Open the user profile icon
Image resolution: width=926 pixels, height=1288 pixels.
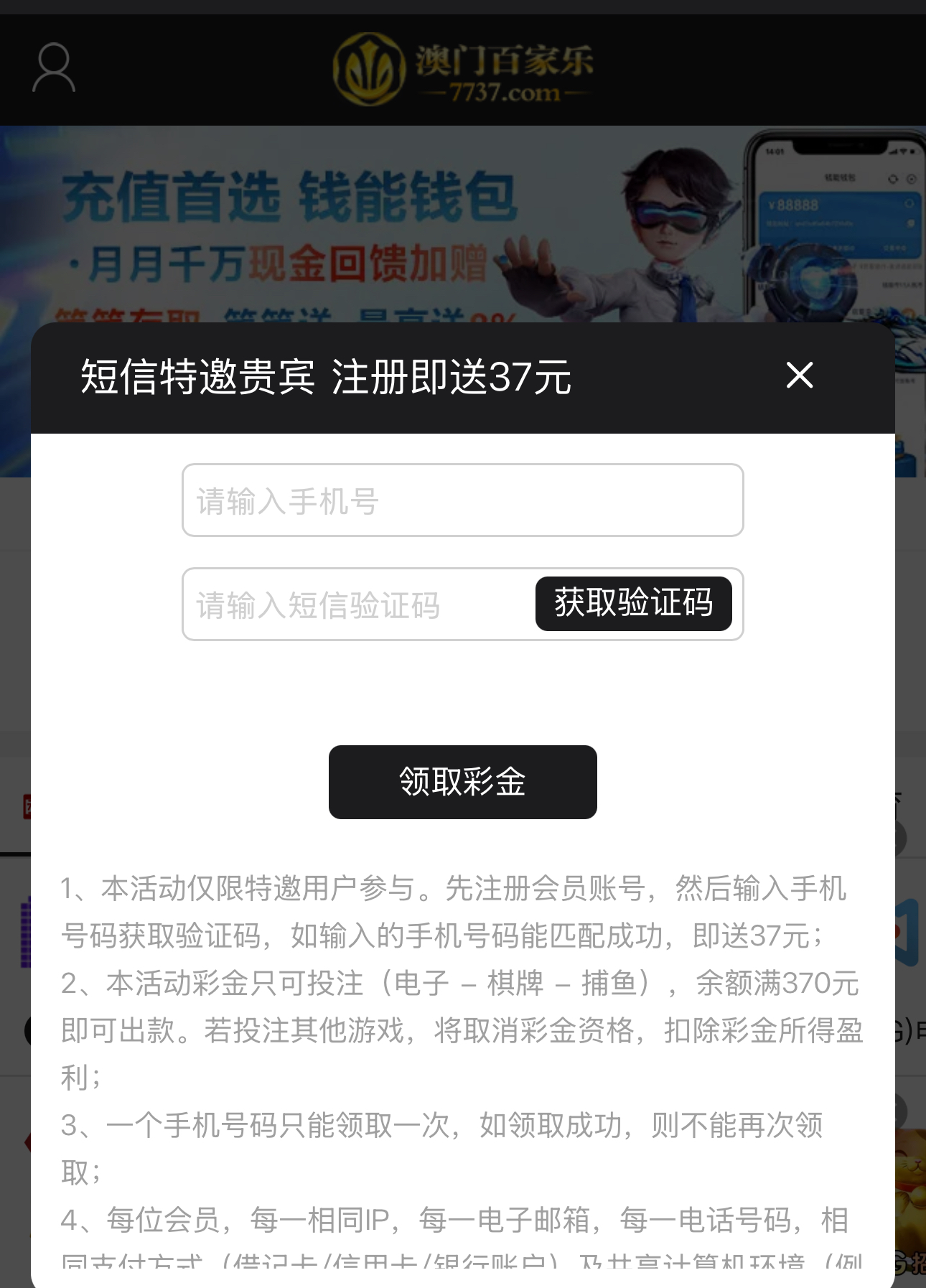pyautogui.click(x=54, y=67)
